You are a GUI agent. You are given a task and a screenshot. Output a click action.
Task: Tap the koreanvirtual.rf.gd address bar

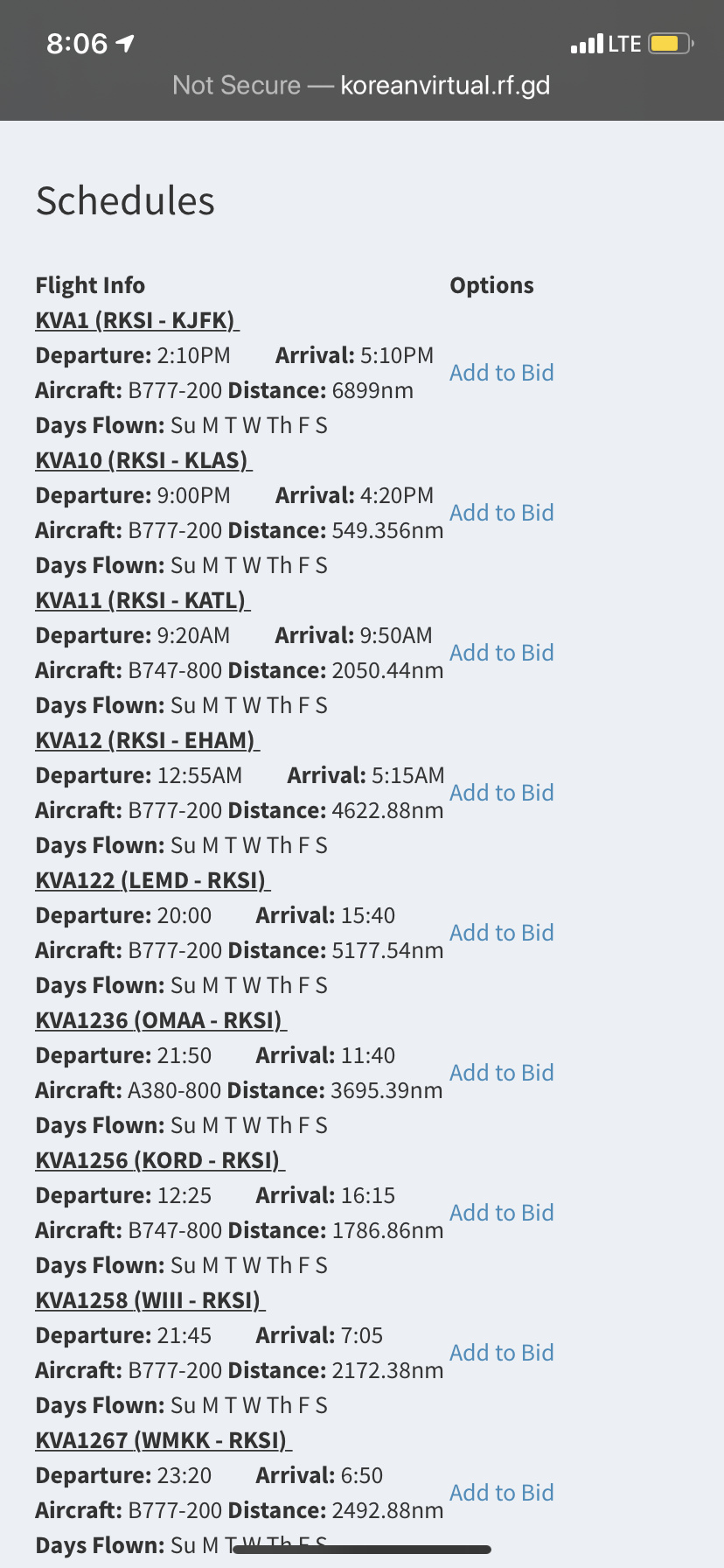coord(361,85)
